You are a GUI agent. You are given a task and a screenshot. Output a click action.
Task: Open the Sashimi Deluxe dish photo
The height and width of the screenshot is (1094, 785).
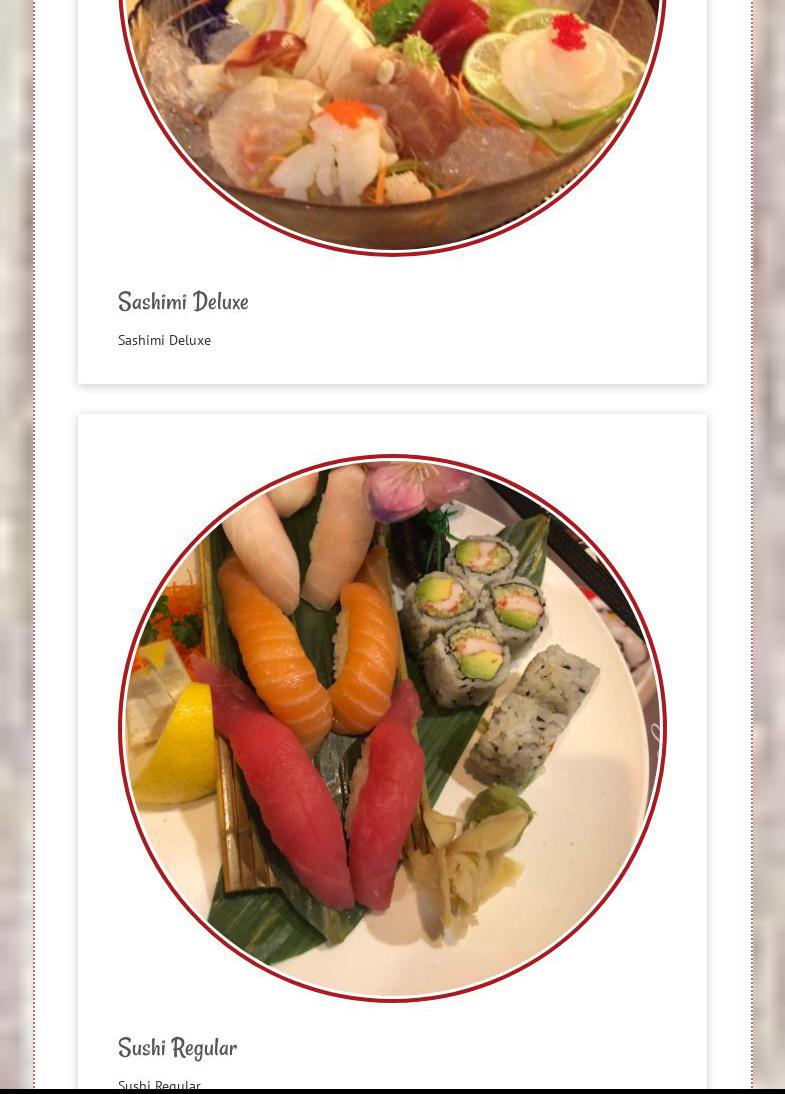pos(392,110)
